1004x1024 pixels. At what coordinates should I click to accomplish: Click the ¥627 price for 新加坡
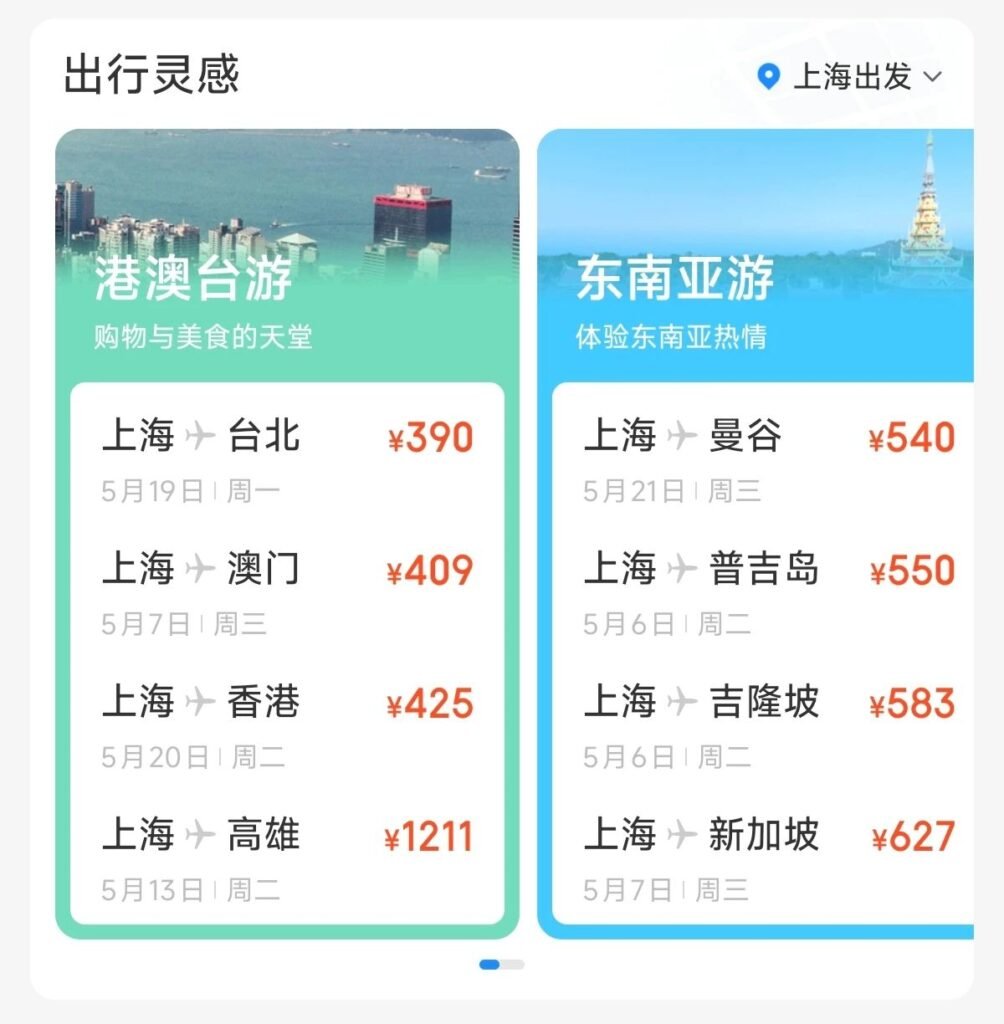(911, 836)
